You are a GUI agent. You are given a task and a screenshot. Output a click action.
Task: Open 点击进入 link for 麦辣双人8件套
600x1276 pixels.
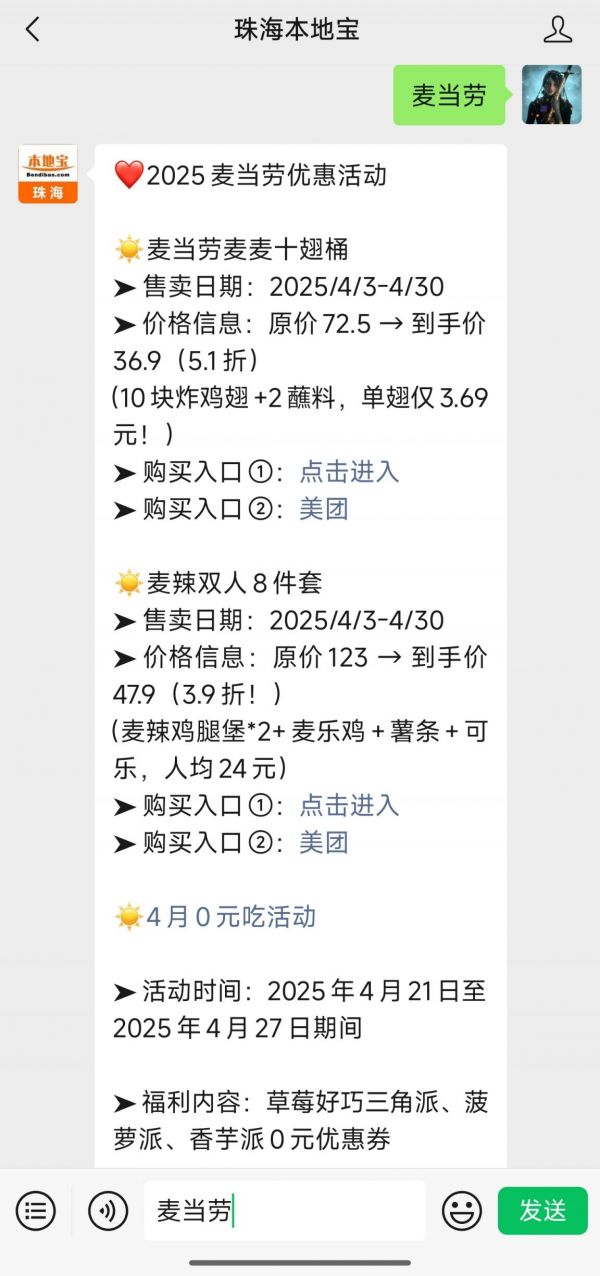click(349, 805)
